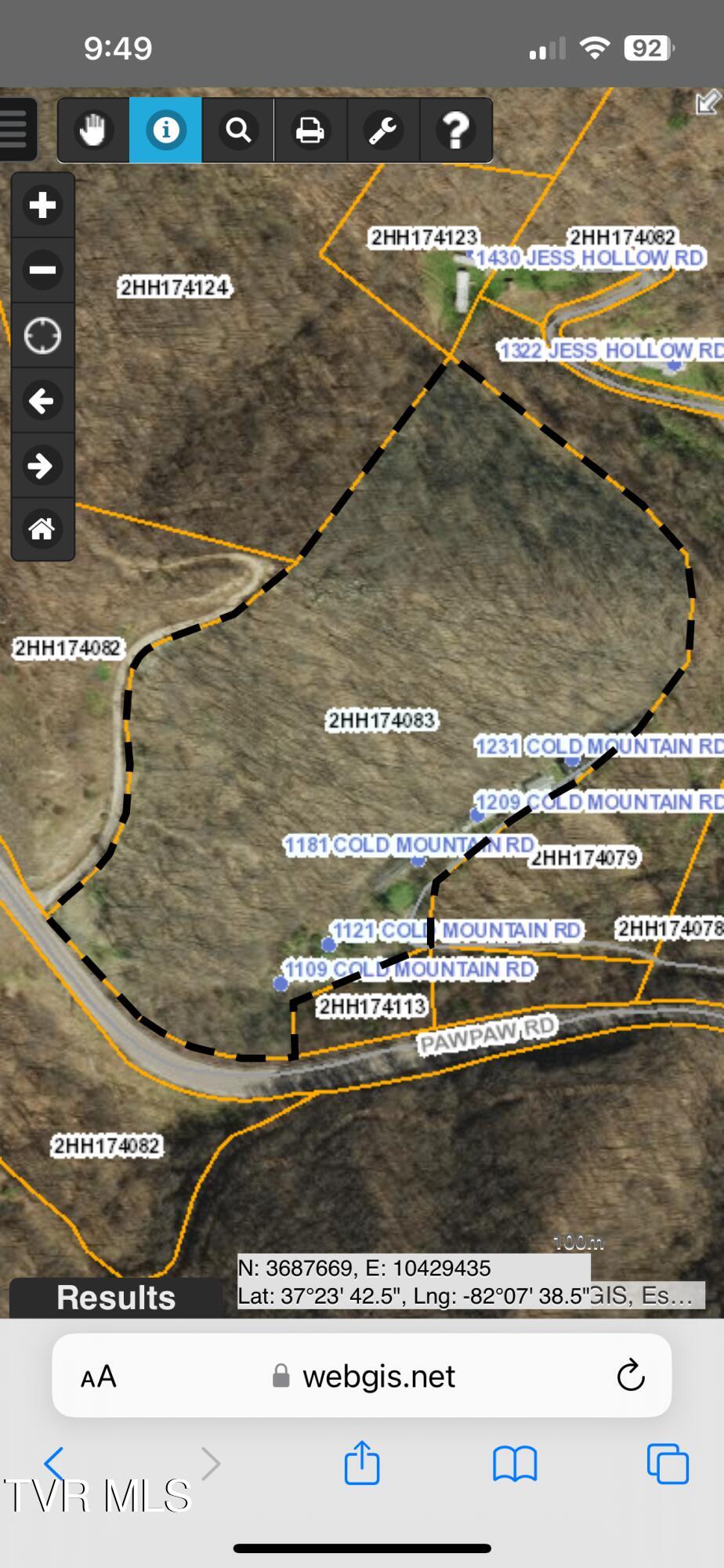The height and width of the screenshot is (1568, 724).
Task: Print the current map view
Action: point(310,130)
